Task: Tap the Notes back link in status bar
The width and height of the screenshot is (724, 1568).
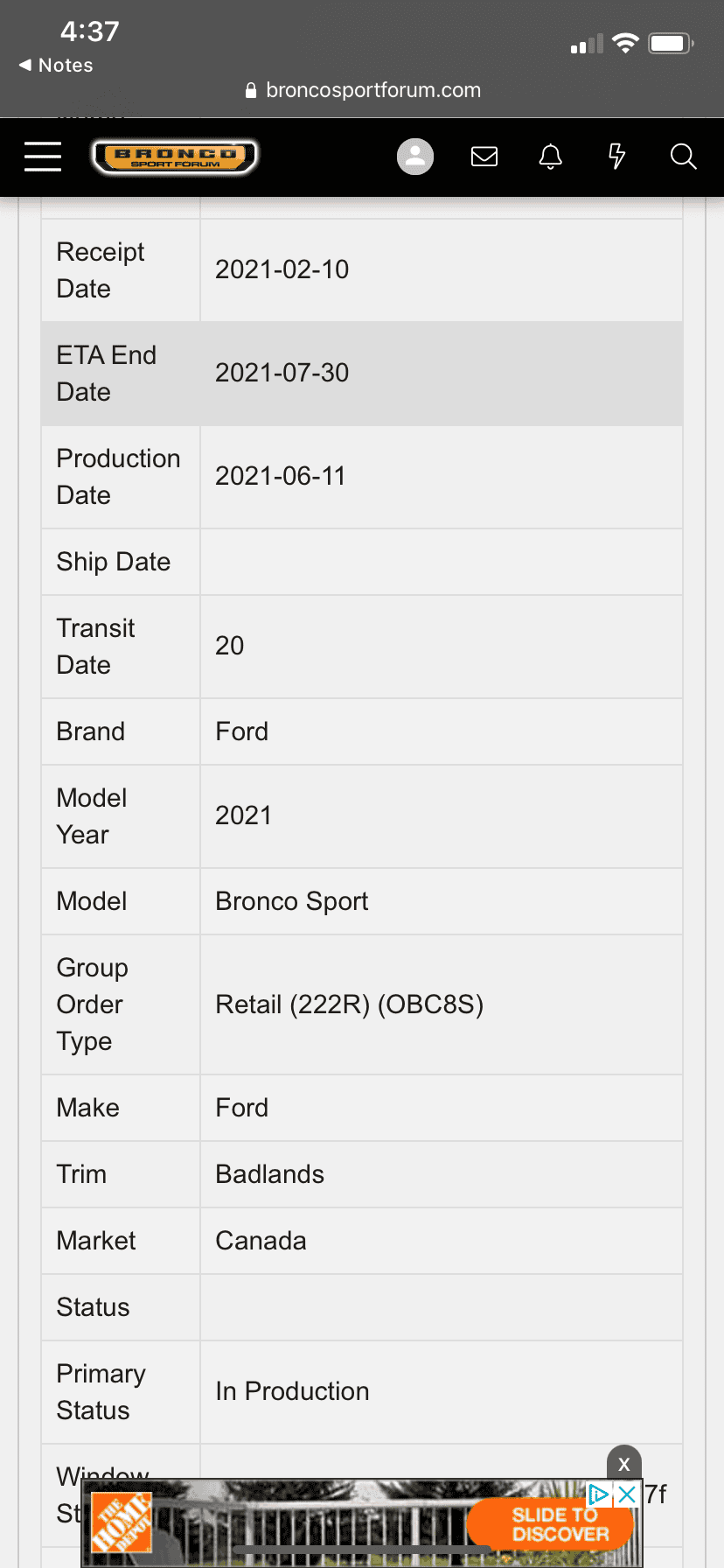Action: pos(55,65)
